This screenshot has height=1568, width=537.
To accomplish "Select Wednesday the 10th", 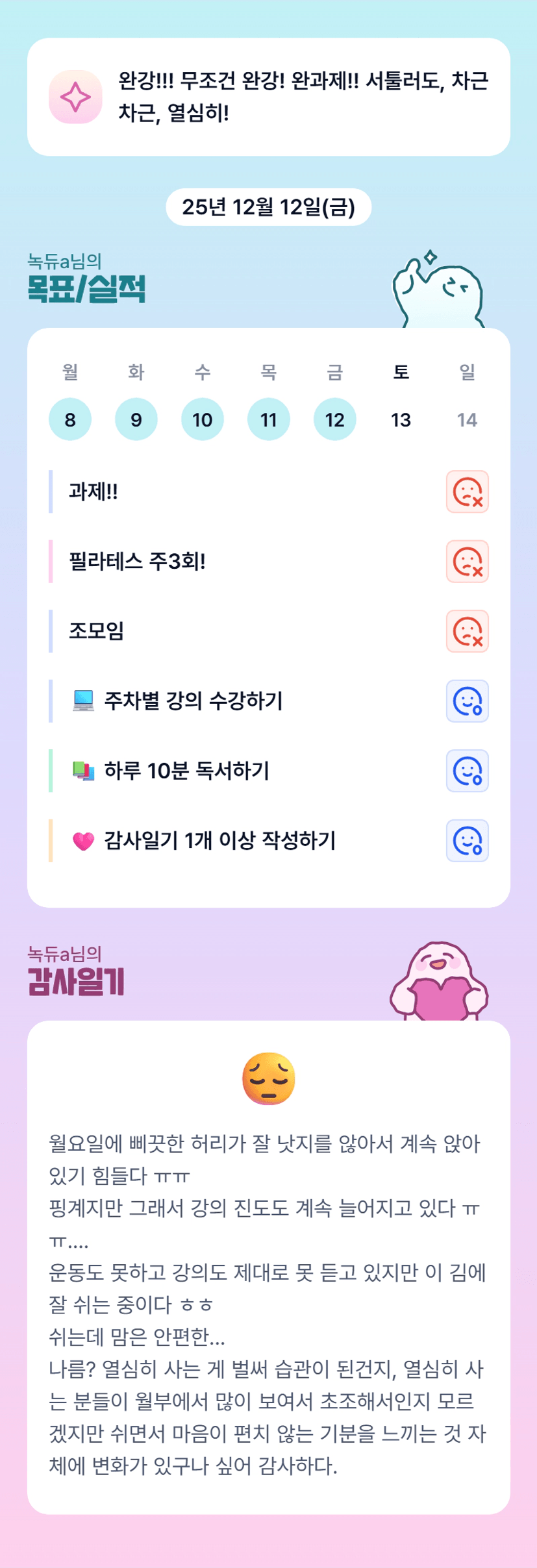I will (203, 419).
